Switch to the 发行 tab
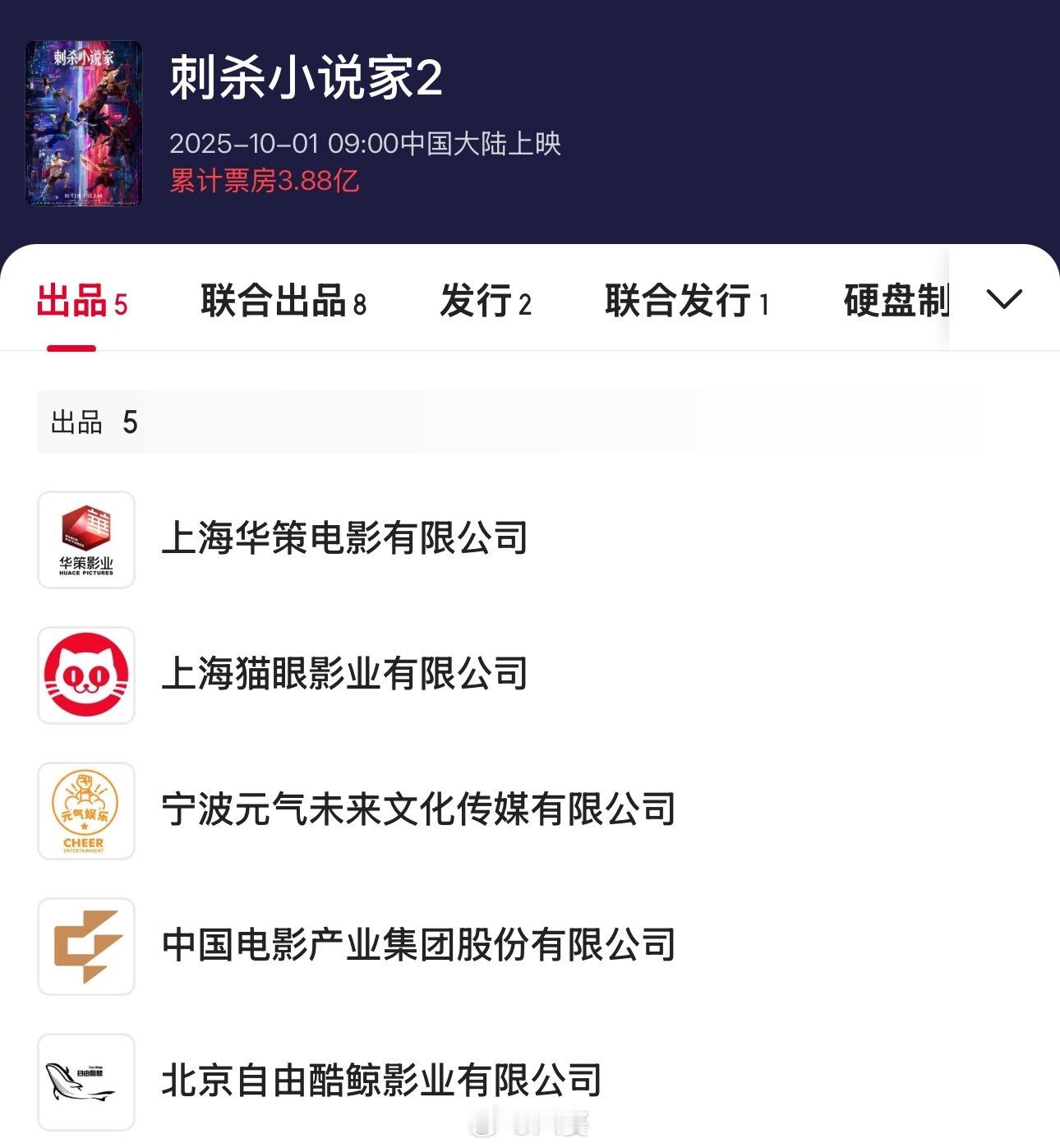The width and height of the screenshot is (1060, 1148). 487,302
